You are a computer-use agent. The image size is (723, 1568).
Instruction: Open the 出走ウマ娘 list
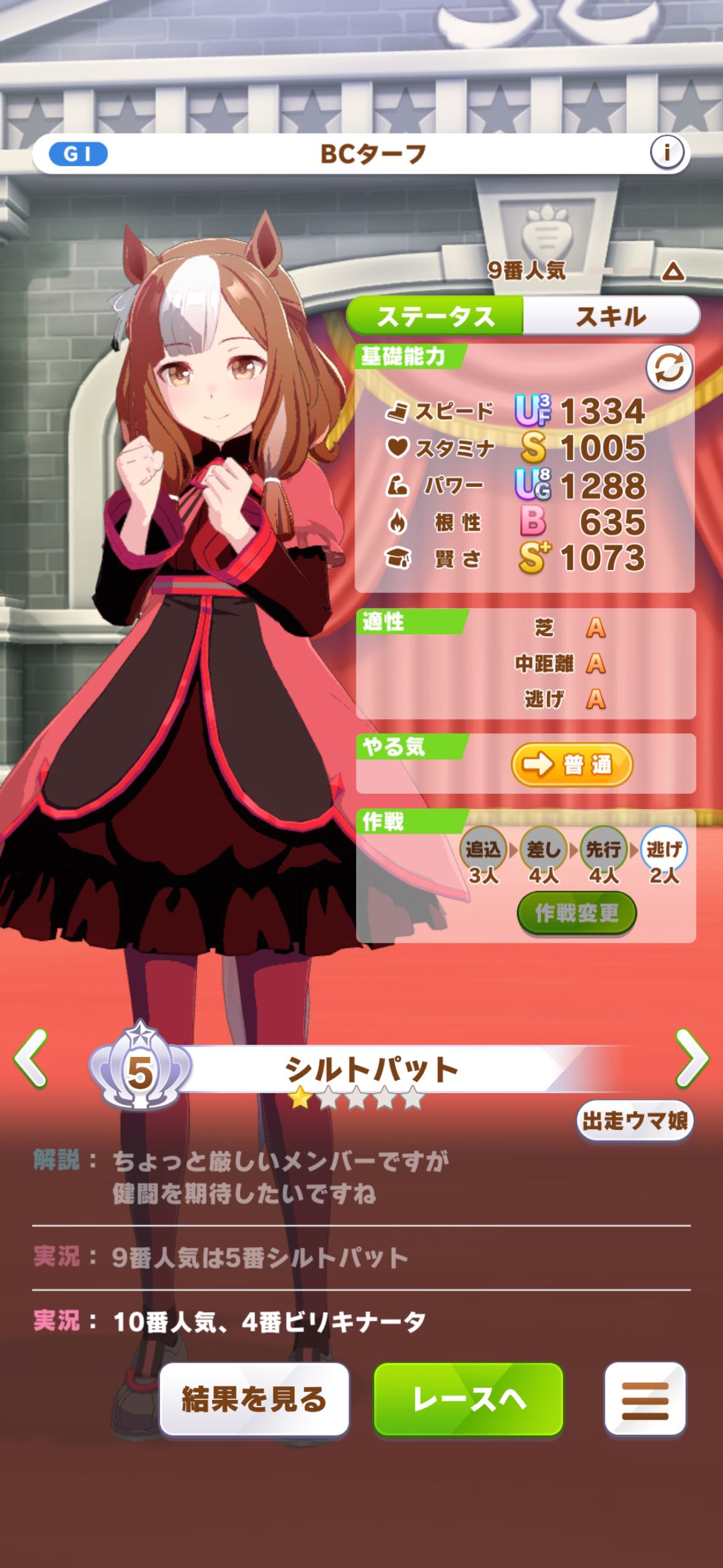pos(634,1121)
